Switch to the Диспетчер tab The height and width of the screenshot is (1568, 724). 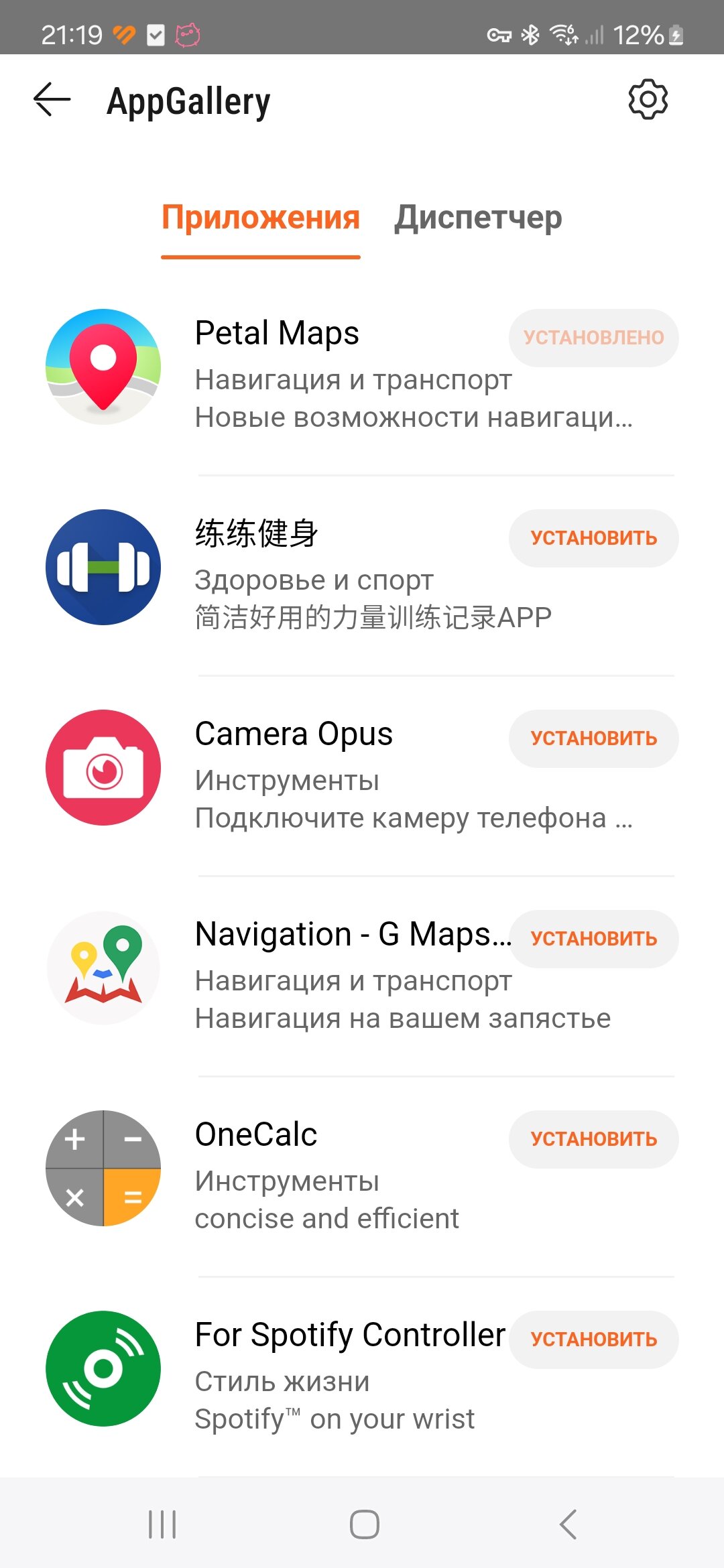click(478, 218)
